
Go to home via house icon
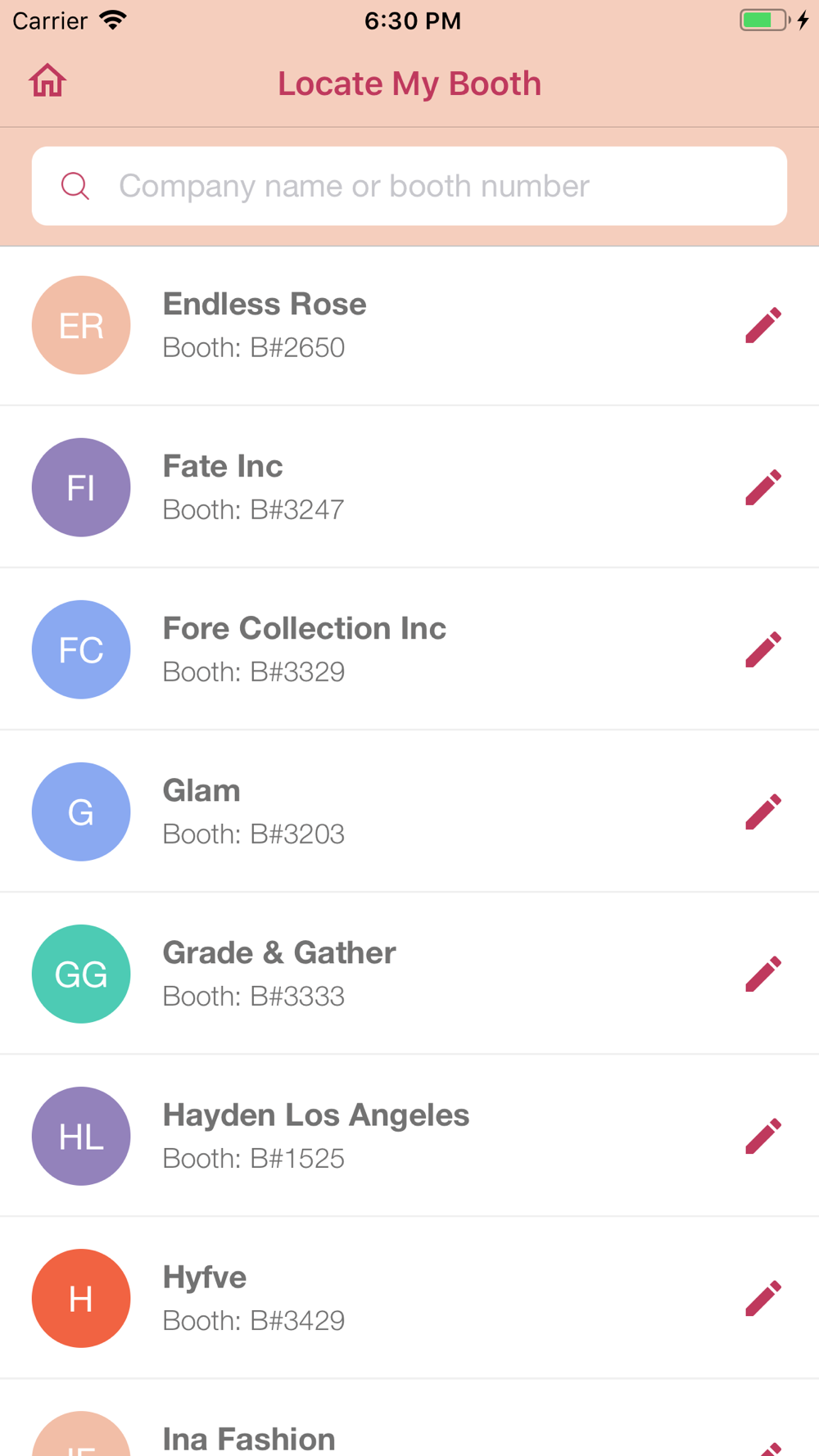tap(48, 81)
